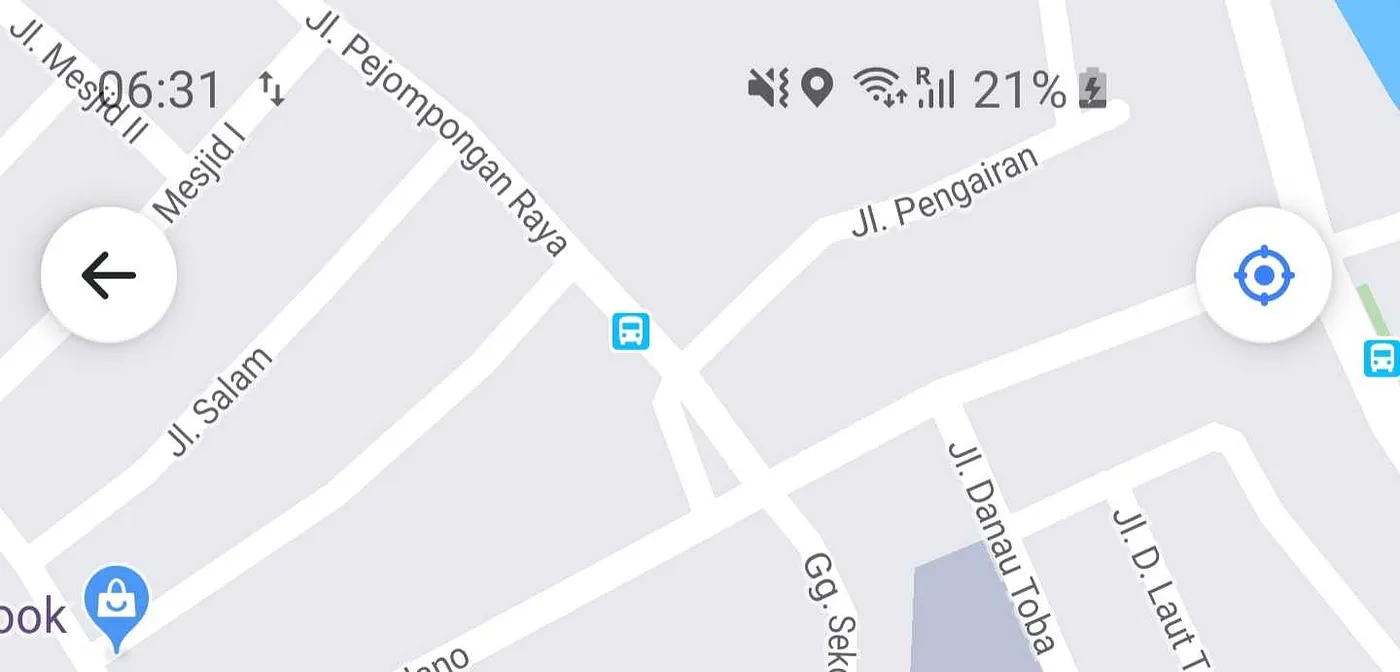The height and width of the screenshot is (672, 1400).
Task: Open the bus stop at the map's right edge
Action: 1383,357
